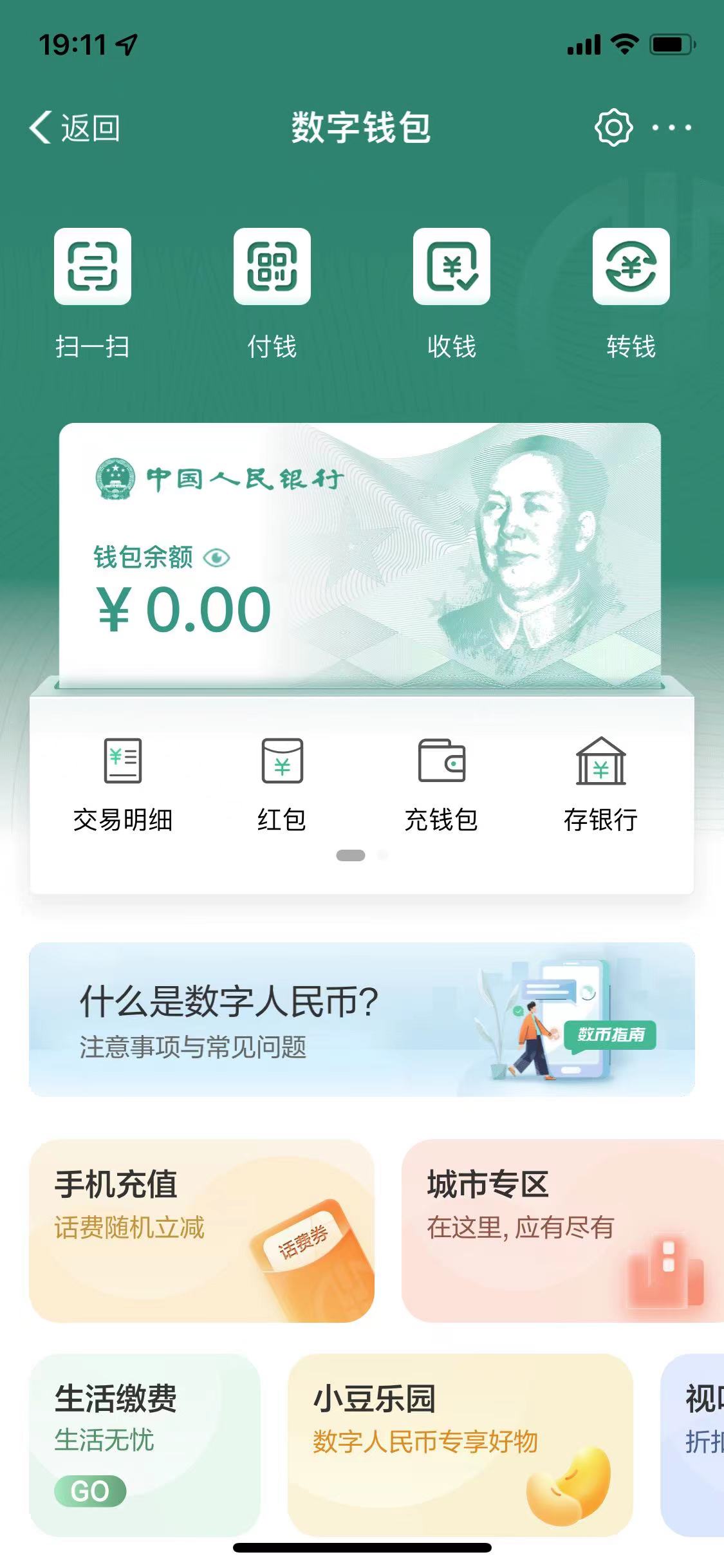Viewport: 724px width, 1568px height.
Task: Open 付钱 payment code
Action: [x=272, y=266]
